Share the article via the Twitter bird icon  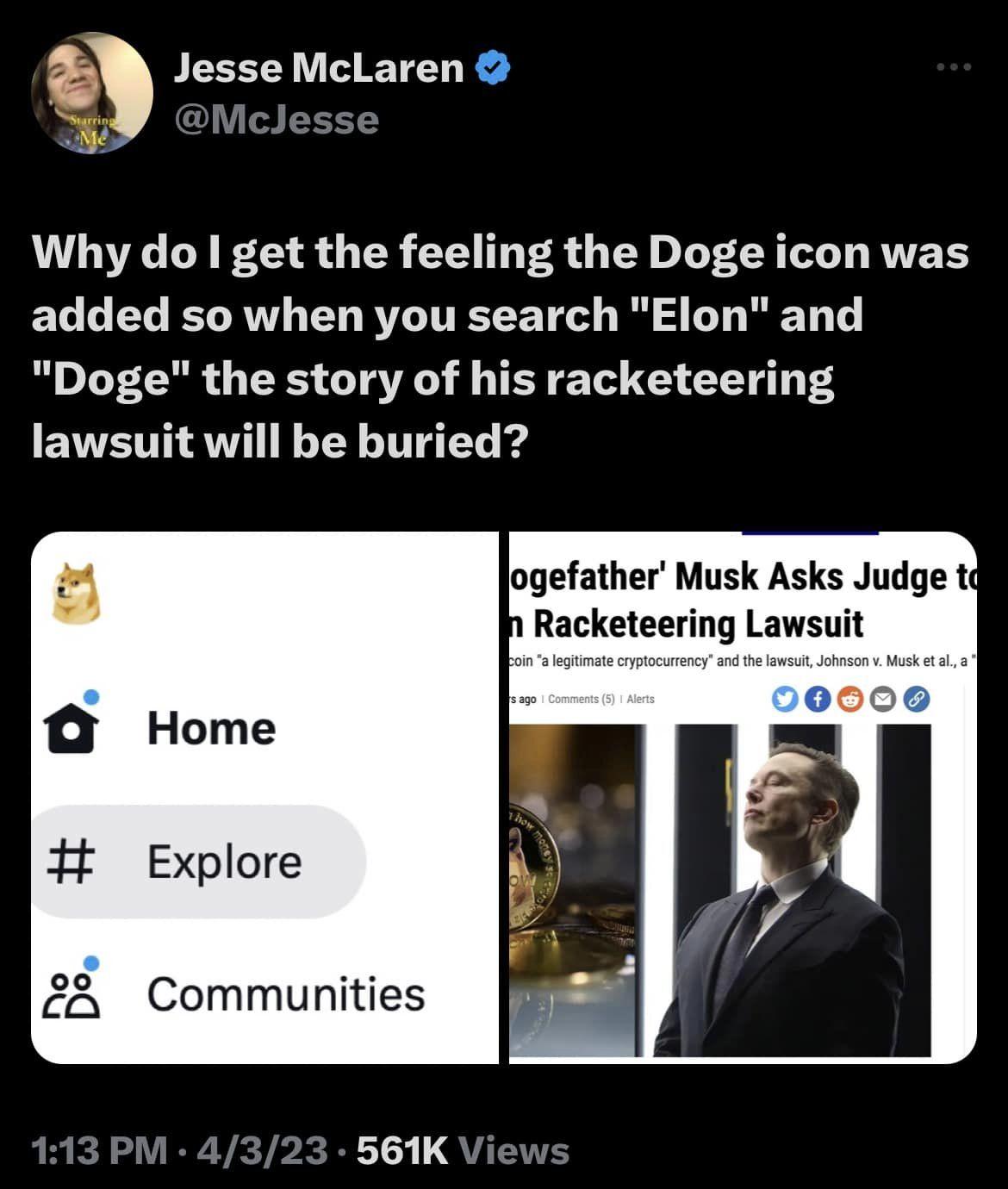click(786, 698)
